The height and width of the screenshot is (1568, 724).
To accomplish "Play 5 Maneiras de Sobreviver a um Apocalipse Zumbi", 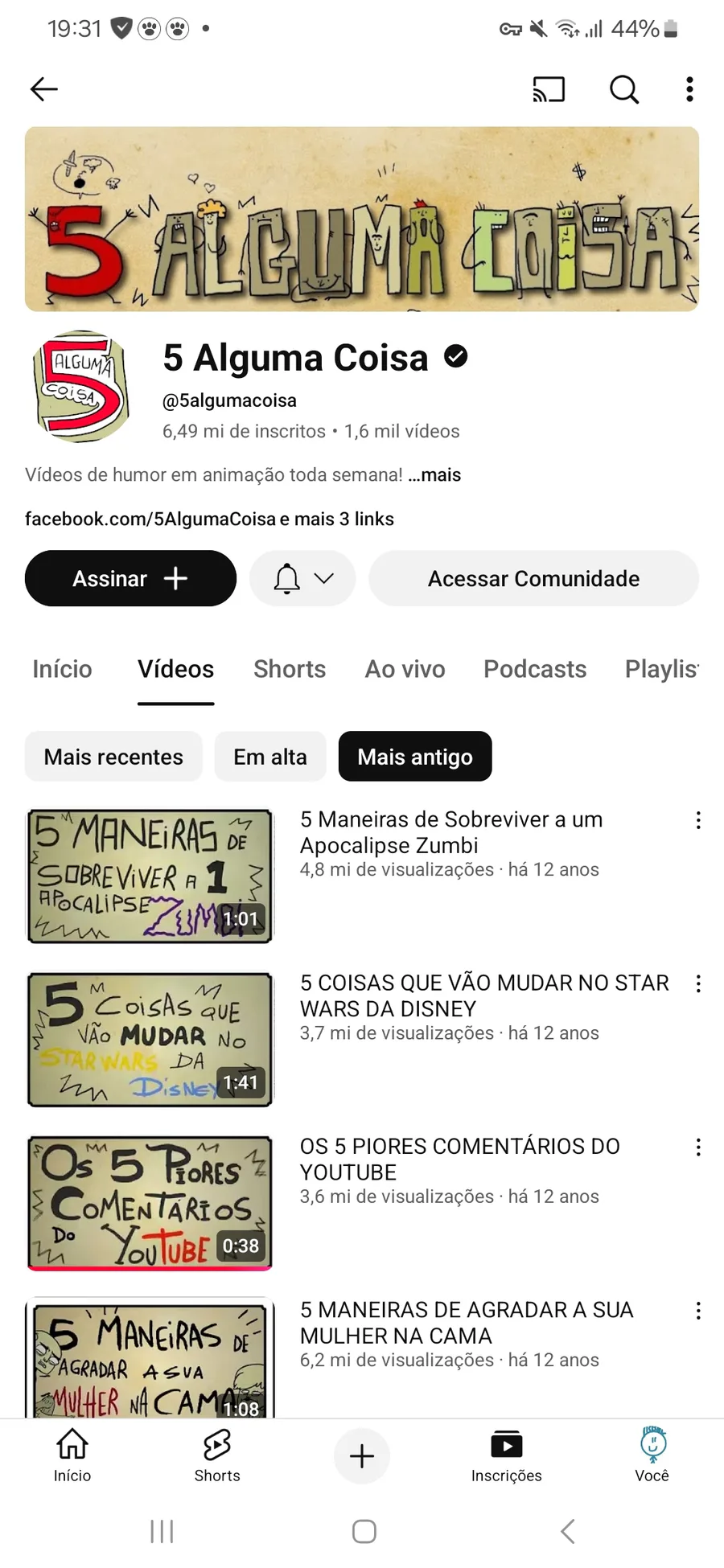I will pyautogui.click(x=150, y=876).
